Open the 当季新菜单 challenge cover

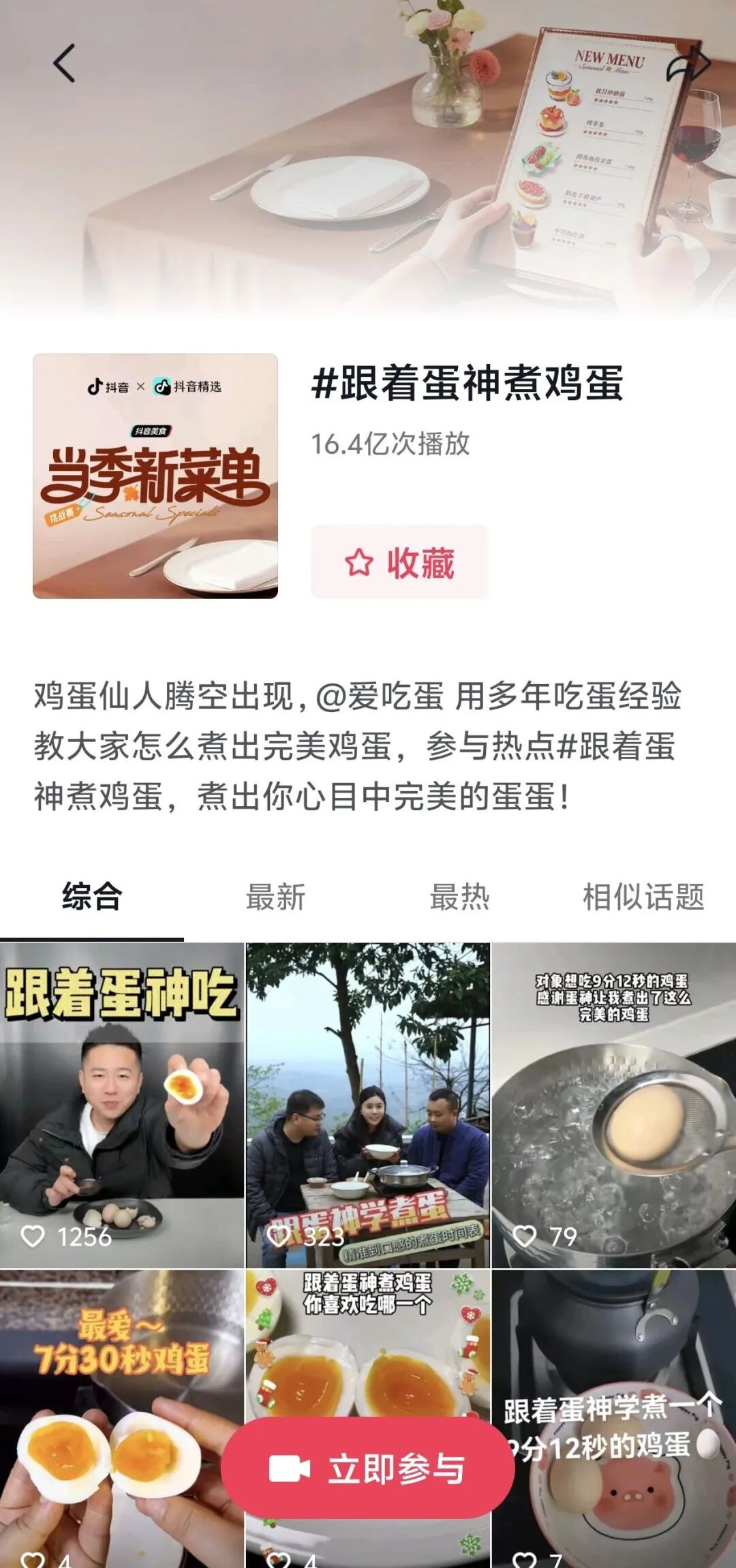pyautogui.click(x=155, y=476)
